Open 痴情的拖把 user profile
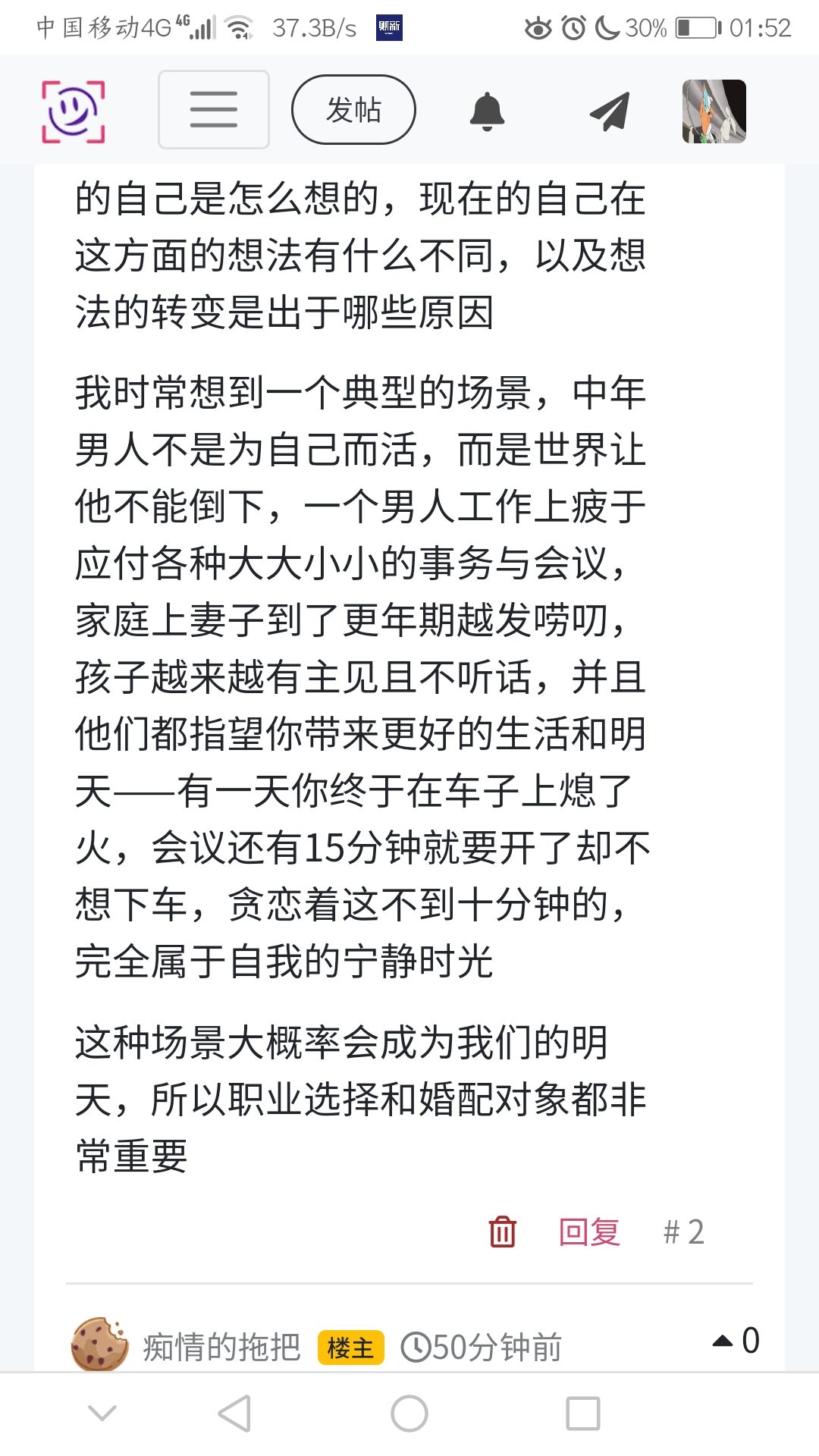This screenshot has width=819, height=1456. click(x=221, y=1347)
